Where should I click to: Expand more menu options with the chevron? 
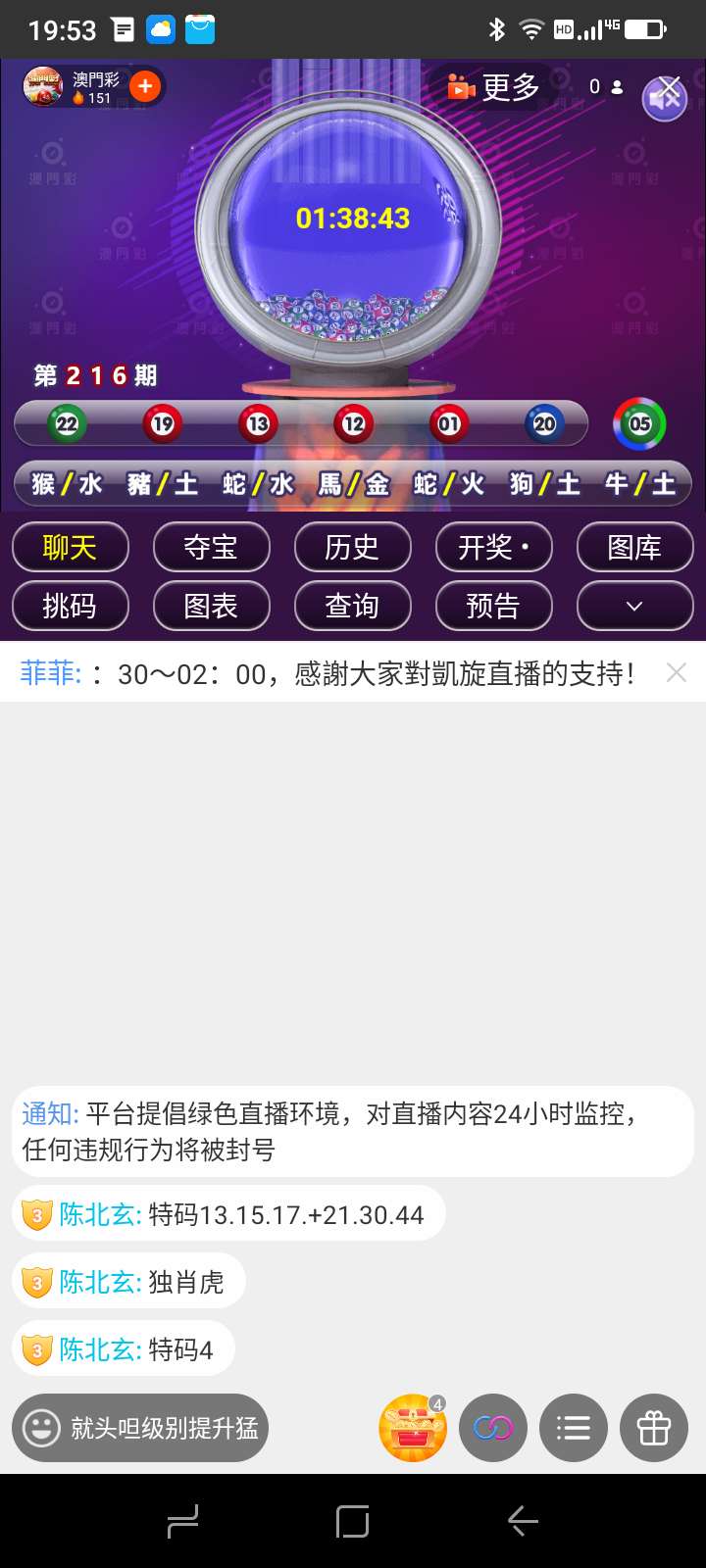coord(634,606)
